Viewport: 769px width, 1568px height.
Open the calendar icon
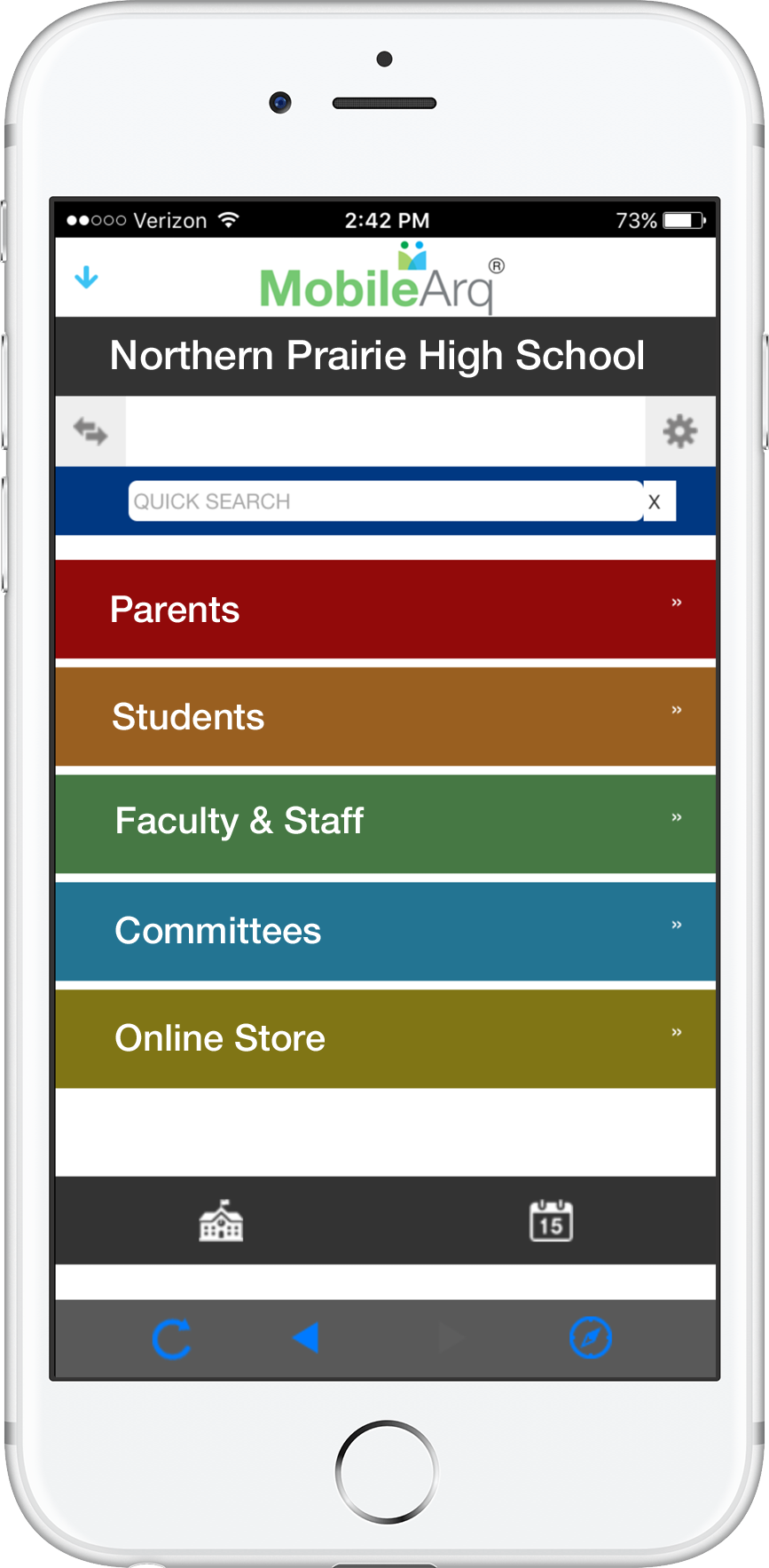(551, 1221)
